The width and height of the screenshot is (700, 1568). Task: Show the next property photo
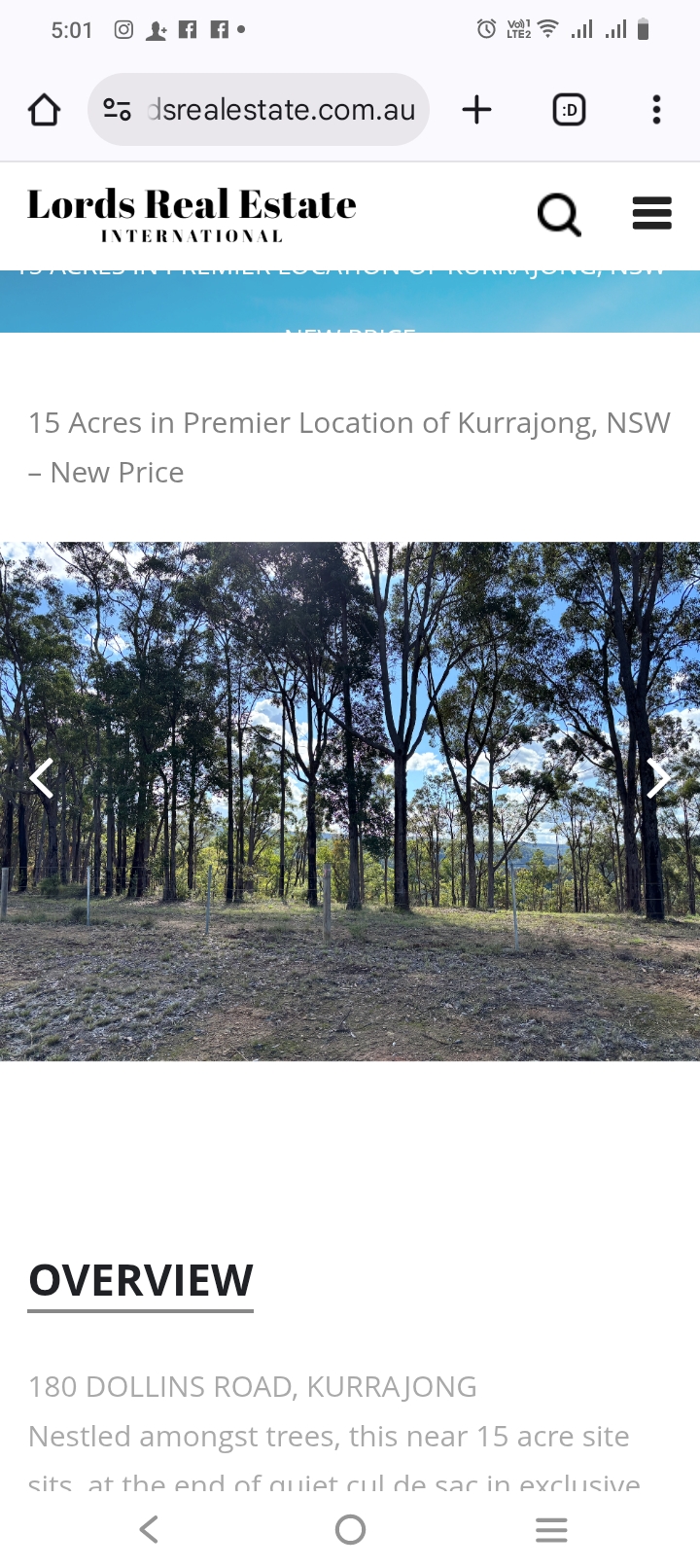[658, 778]
